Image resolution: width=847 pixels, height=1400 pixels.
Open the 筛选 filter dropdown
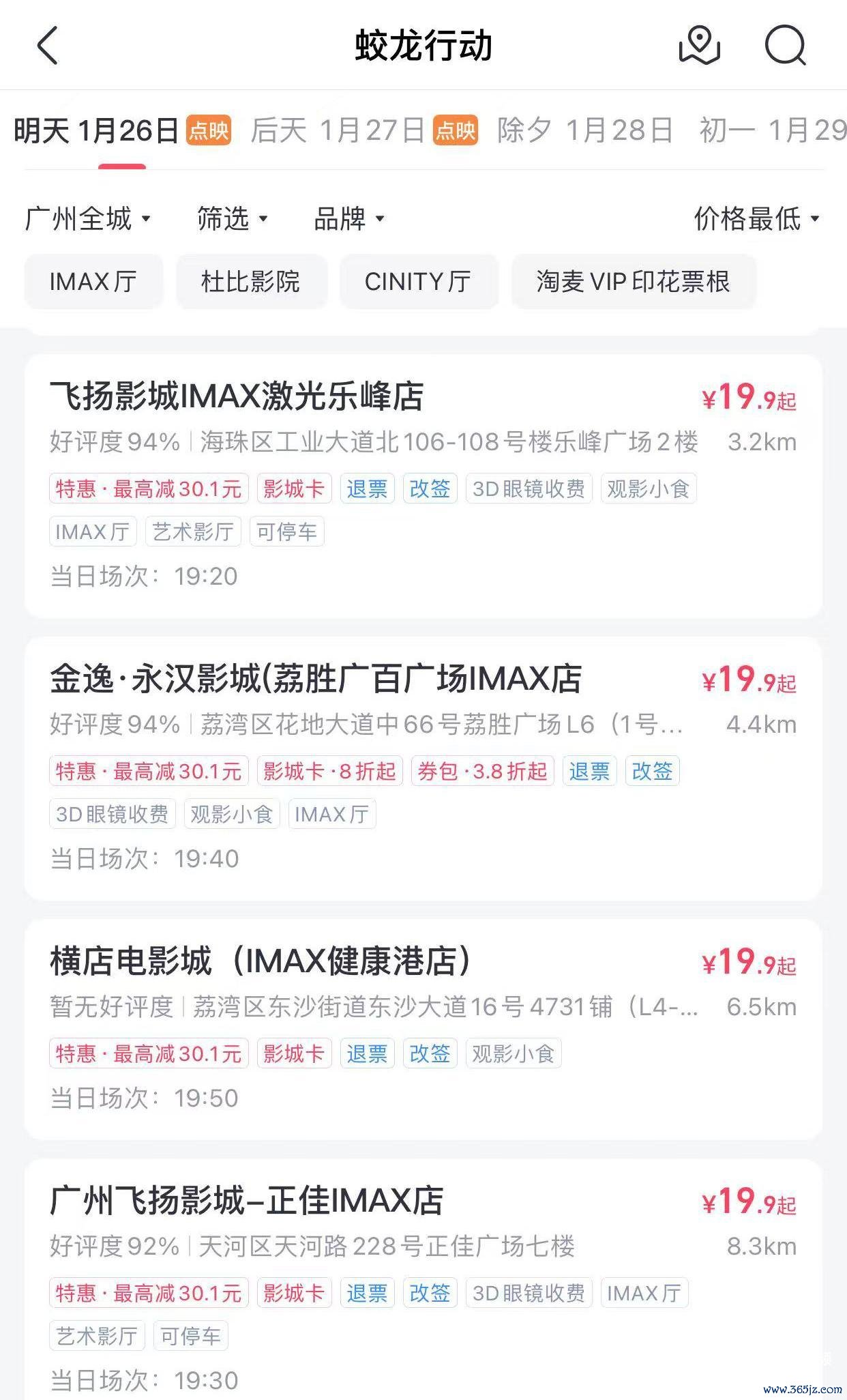coord(232,219)
